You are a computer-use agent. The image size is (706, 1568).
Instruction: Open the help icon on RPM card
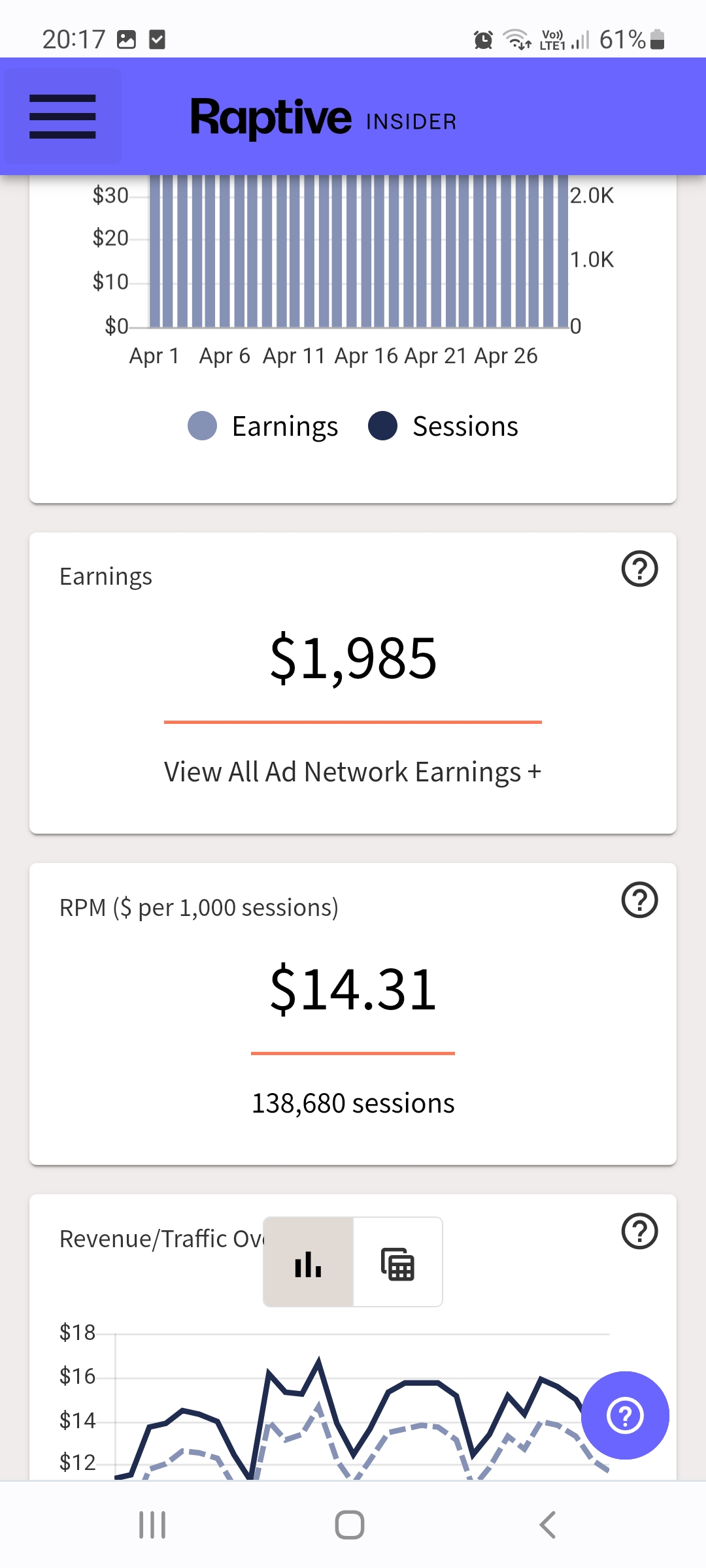(639, 900)
